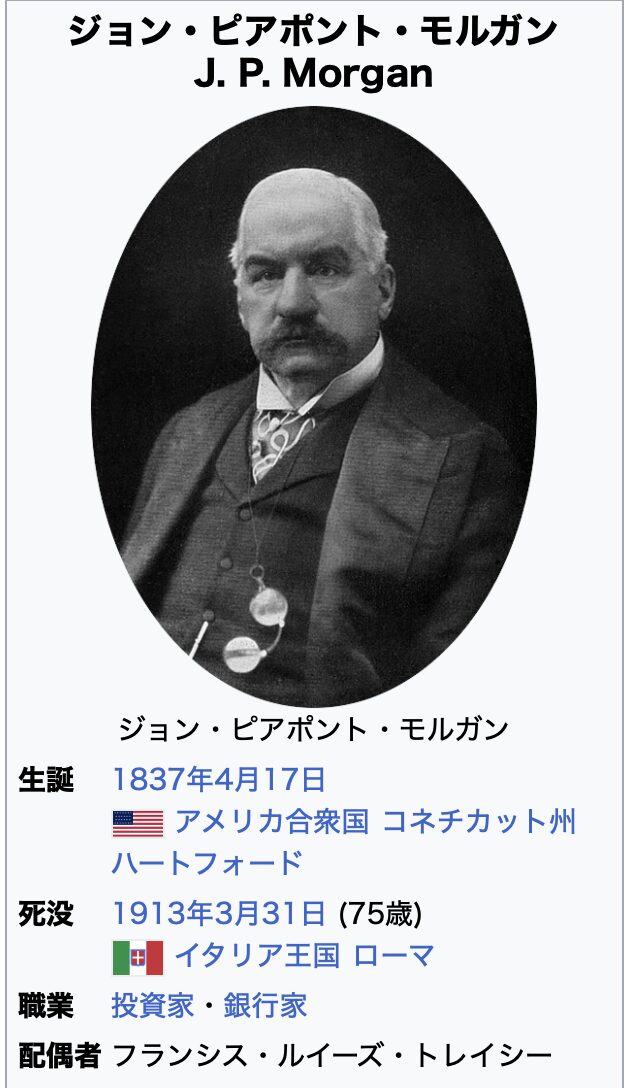This screenshot has width=628, height=1088.
Task: Open the コネチカット州 link
Action: [480, 822]
